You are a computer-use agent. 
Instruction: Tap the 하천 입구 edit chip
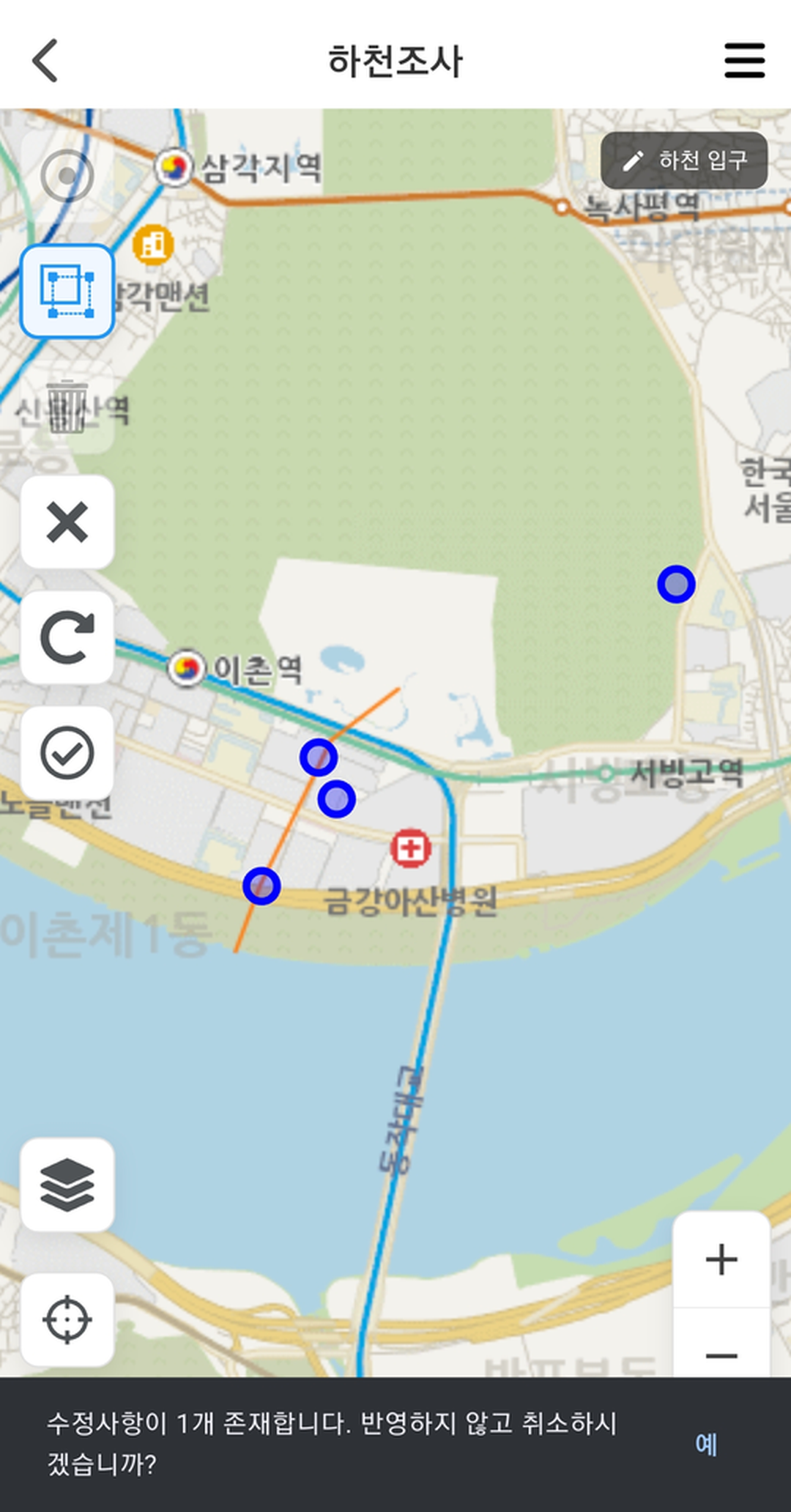tap(684, 160)
